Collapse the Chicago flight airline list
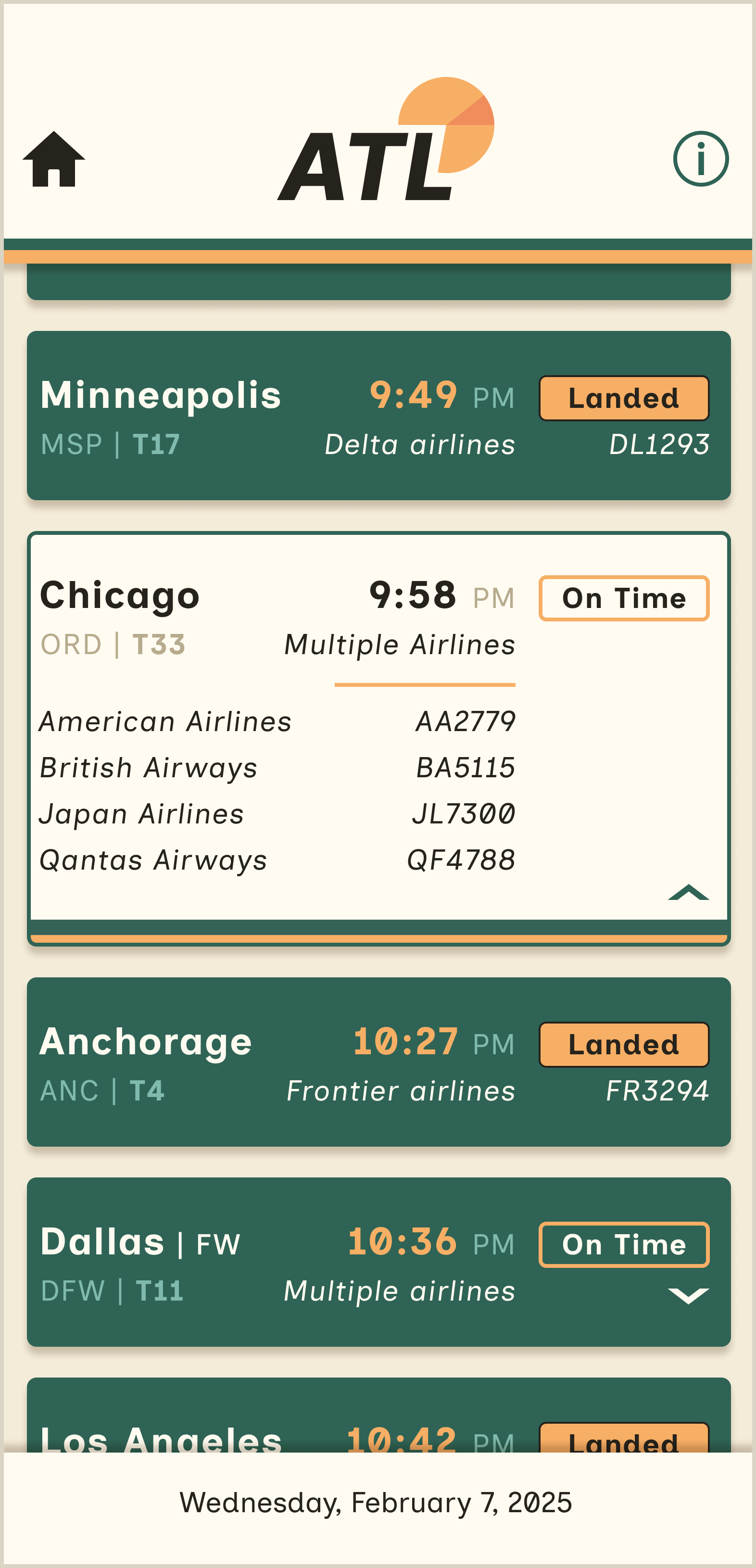 (688, 892)
